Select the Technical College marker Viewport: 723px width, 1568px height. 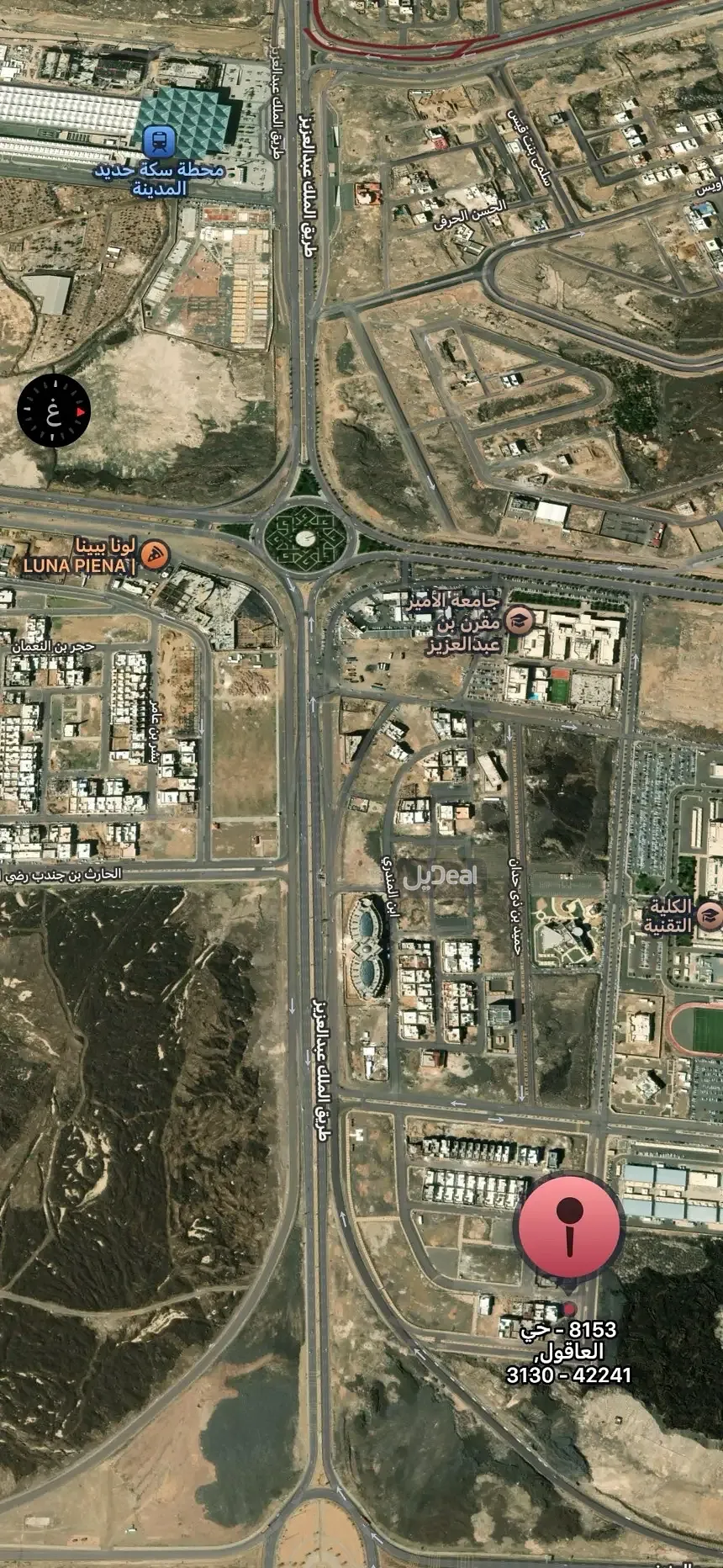coord(710,915)
